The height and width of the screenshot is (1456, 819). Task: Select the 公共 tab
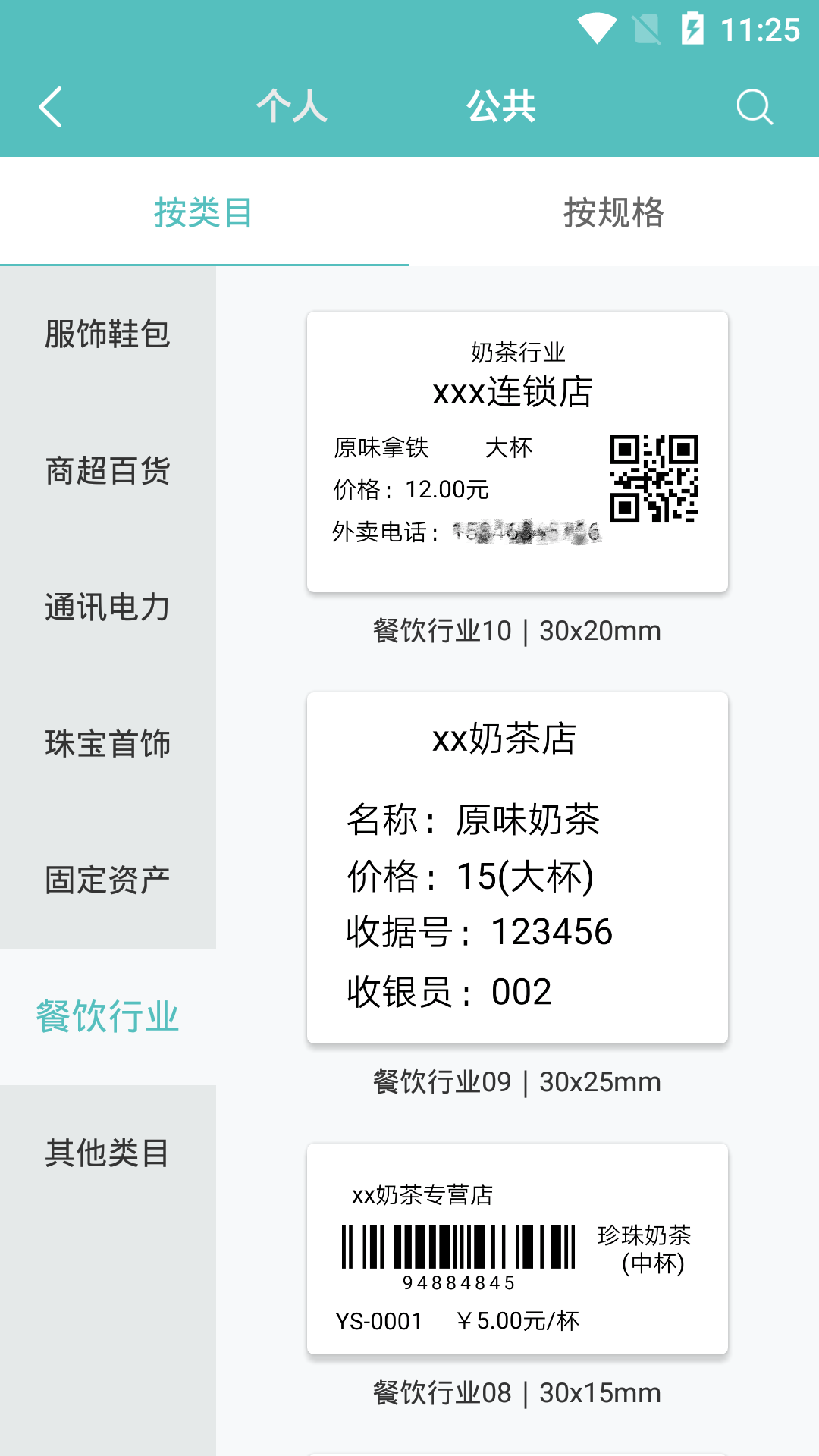coord(502,106)
